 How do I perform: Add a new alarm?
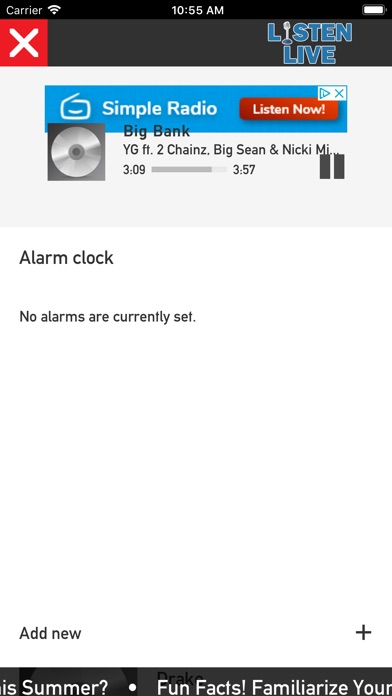(196, 633)
